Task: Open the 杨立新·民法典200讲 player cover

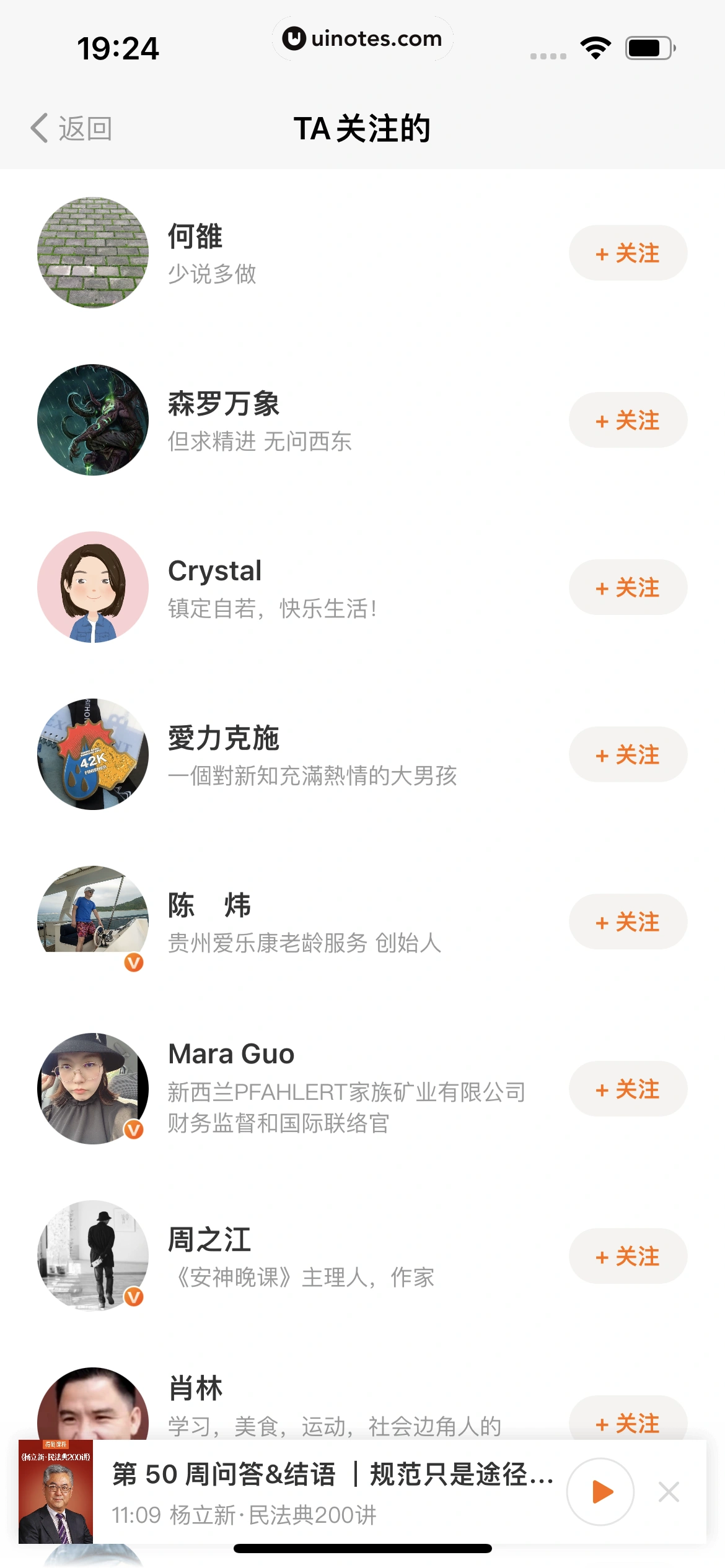Action: click(x=56, y=1492)
